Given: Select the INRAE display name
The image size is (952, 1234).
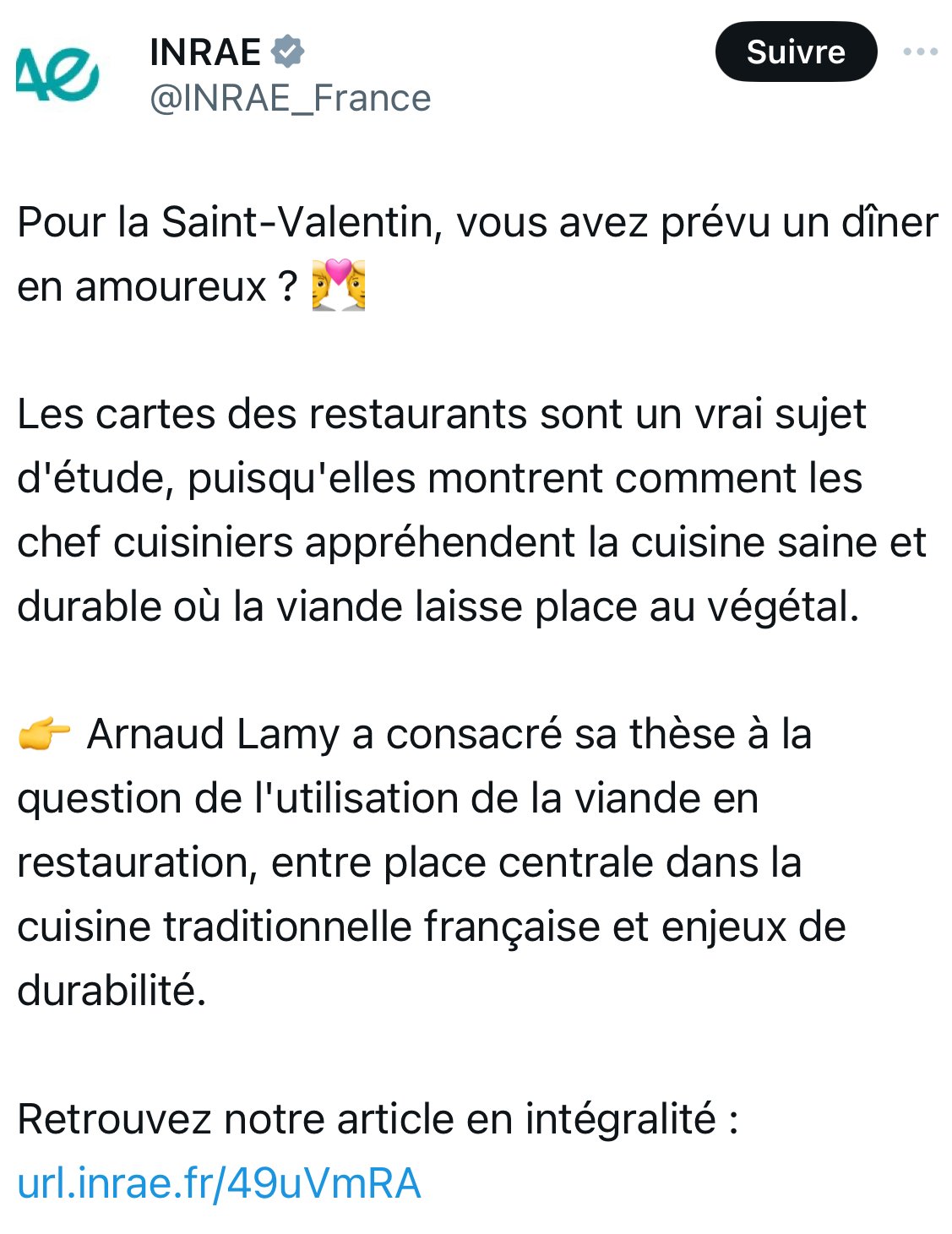Looking at the screenshot, I should click(x=205, y=51).
